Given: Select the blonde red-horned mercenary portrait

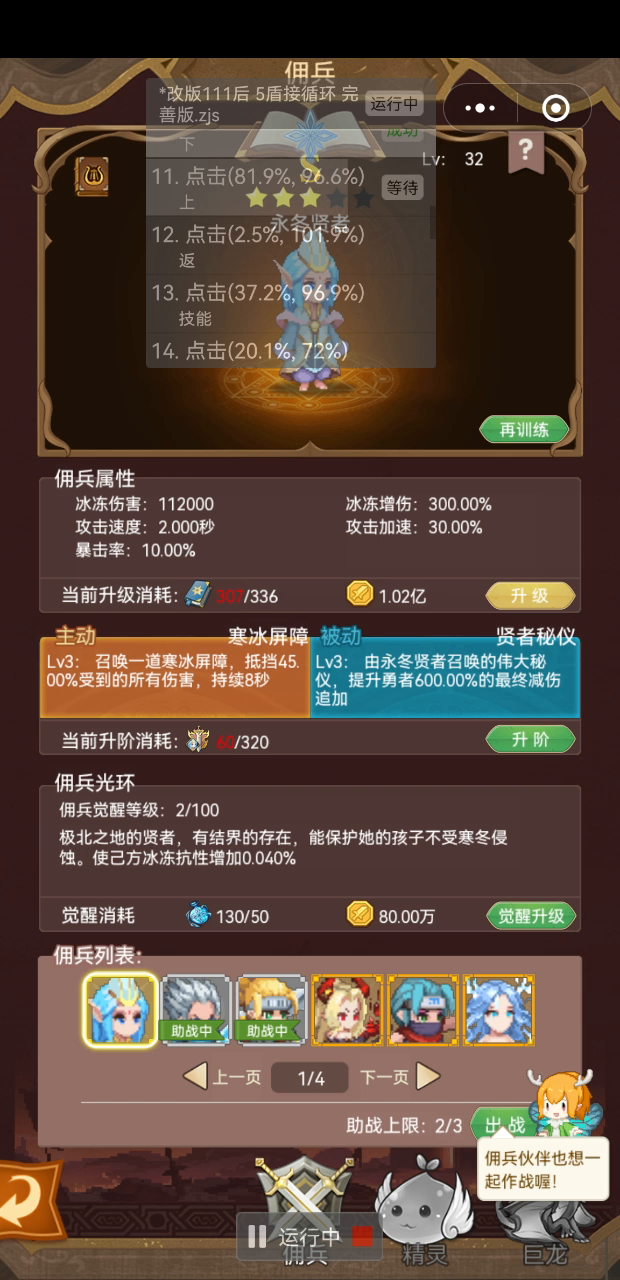Looking at the screenshot, I should 347,1010.
